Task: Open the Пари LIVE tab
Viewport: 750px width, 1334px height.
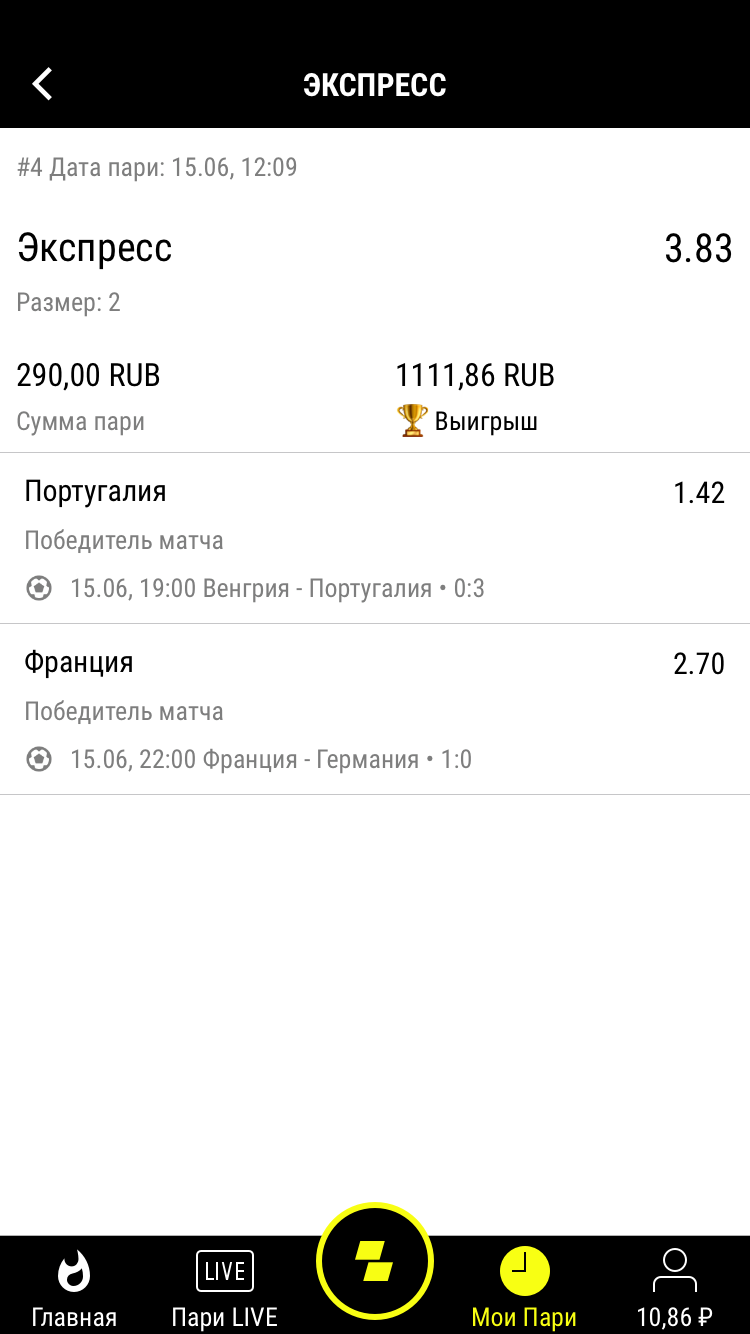Action: click(224, 1288)
